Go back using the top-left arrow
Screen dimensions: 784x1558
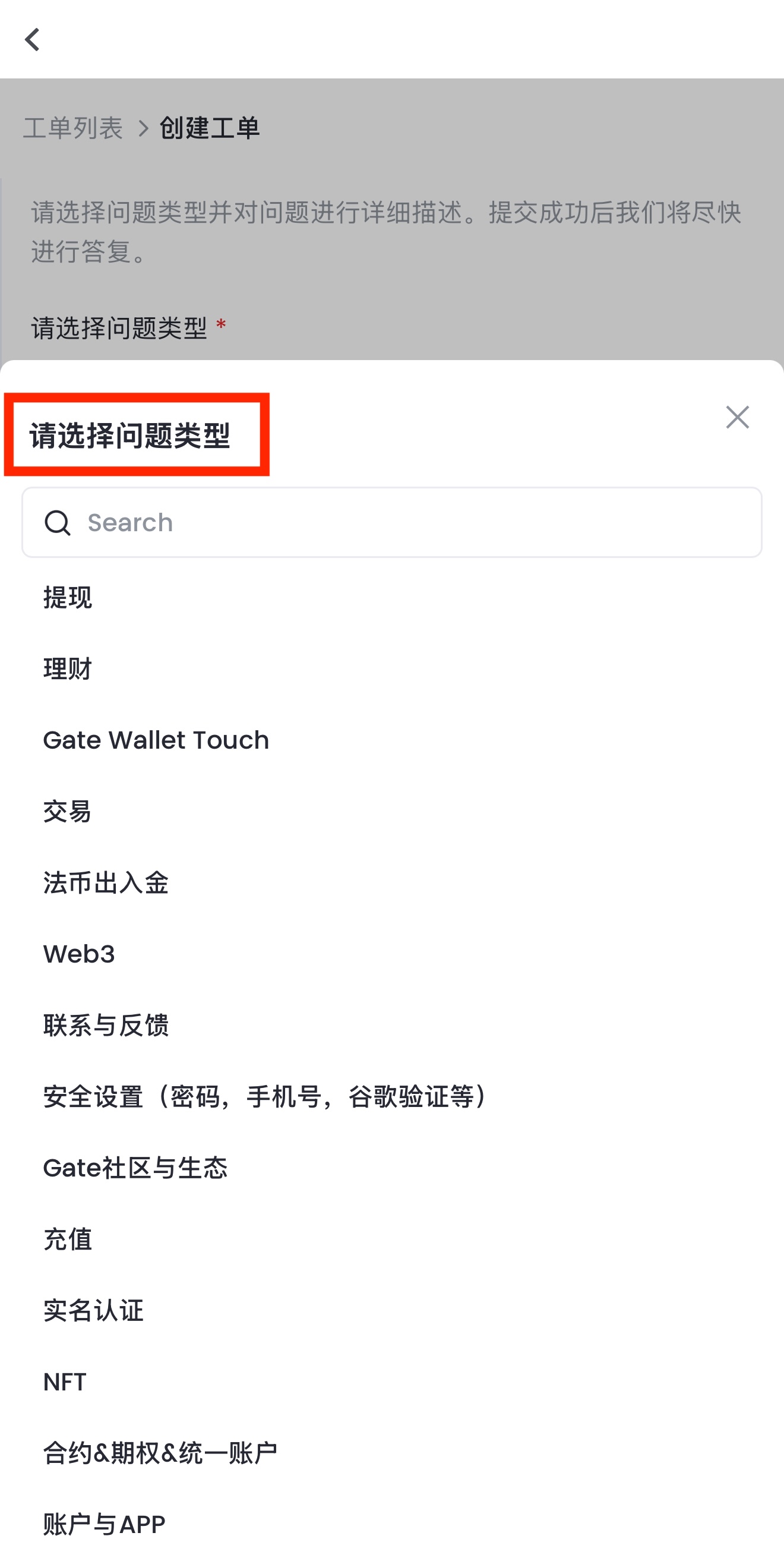click(32, 40)
